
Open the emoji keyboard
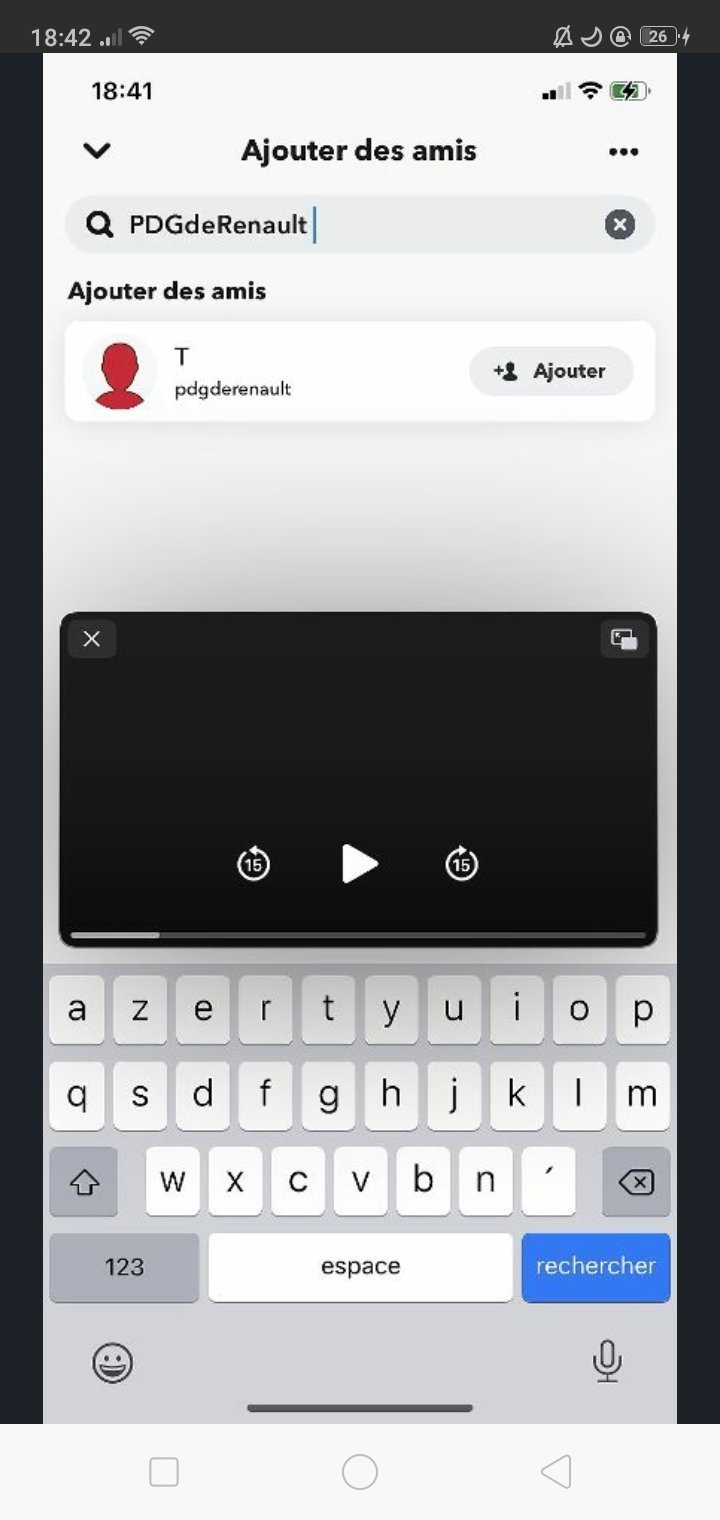point(113,1362)
